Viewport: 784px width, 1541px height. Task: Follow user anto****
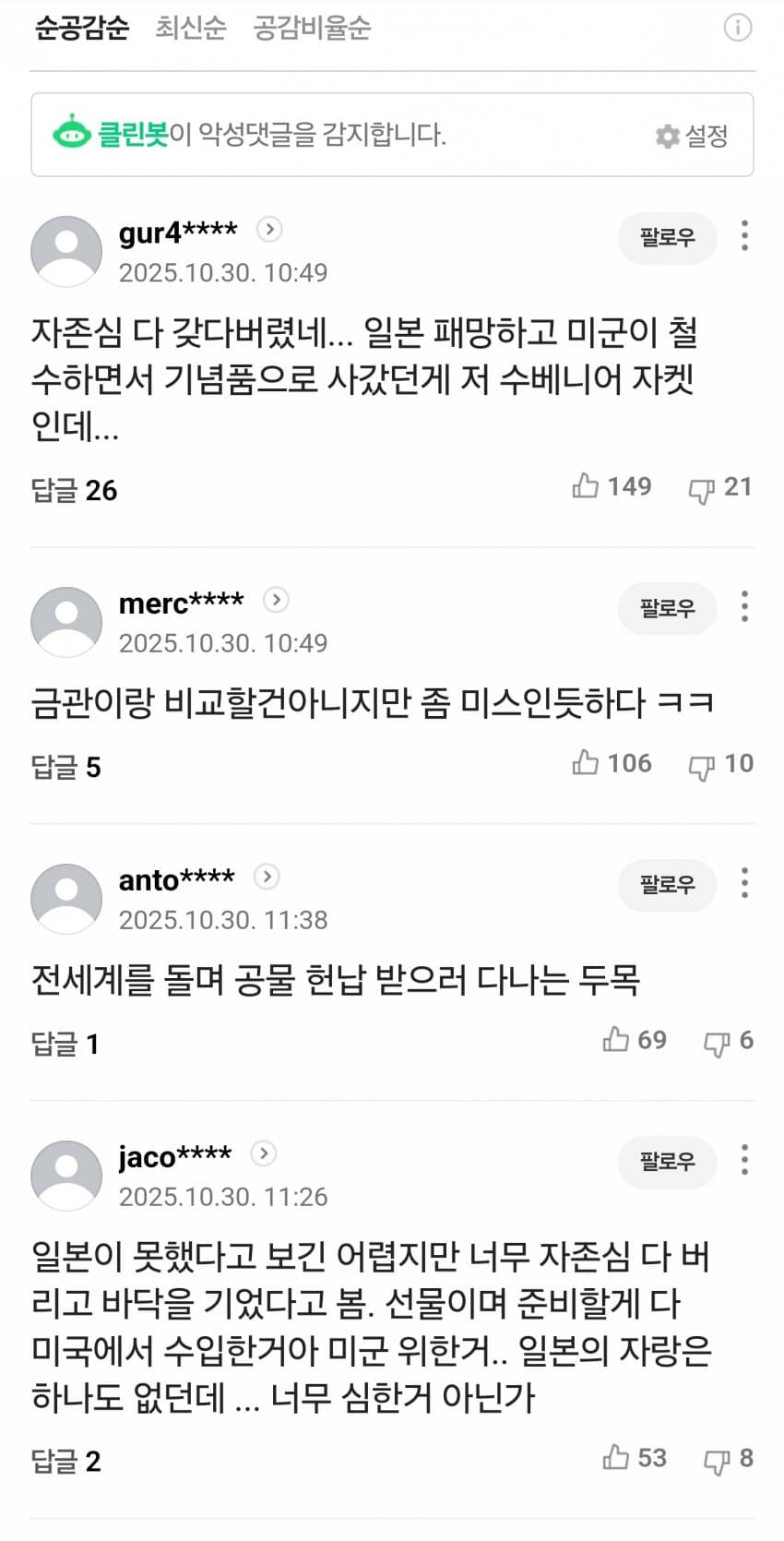[667, 885]
